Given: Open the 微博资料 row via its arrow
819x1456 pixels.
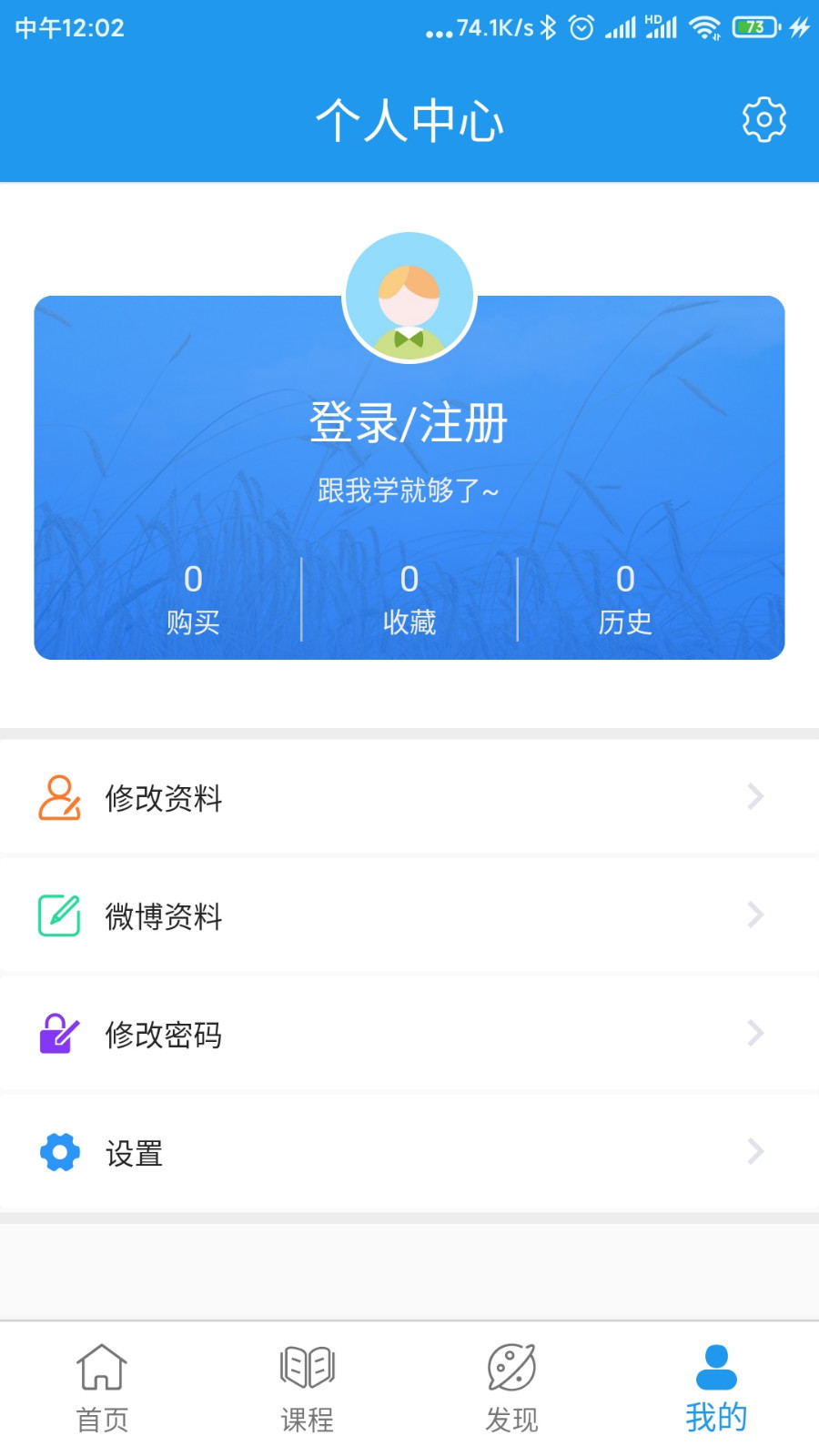Looking at the screenshot, I should click(x=755, y=915).
